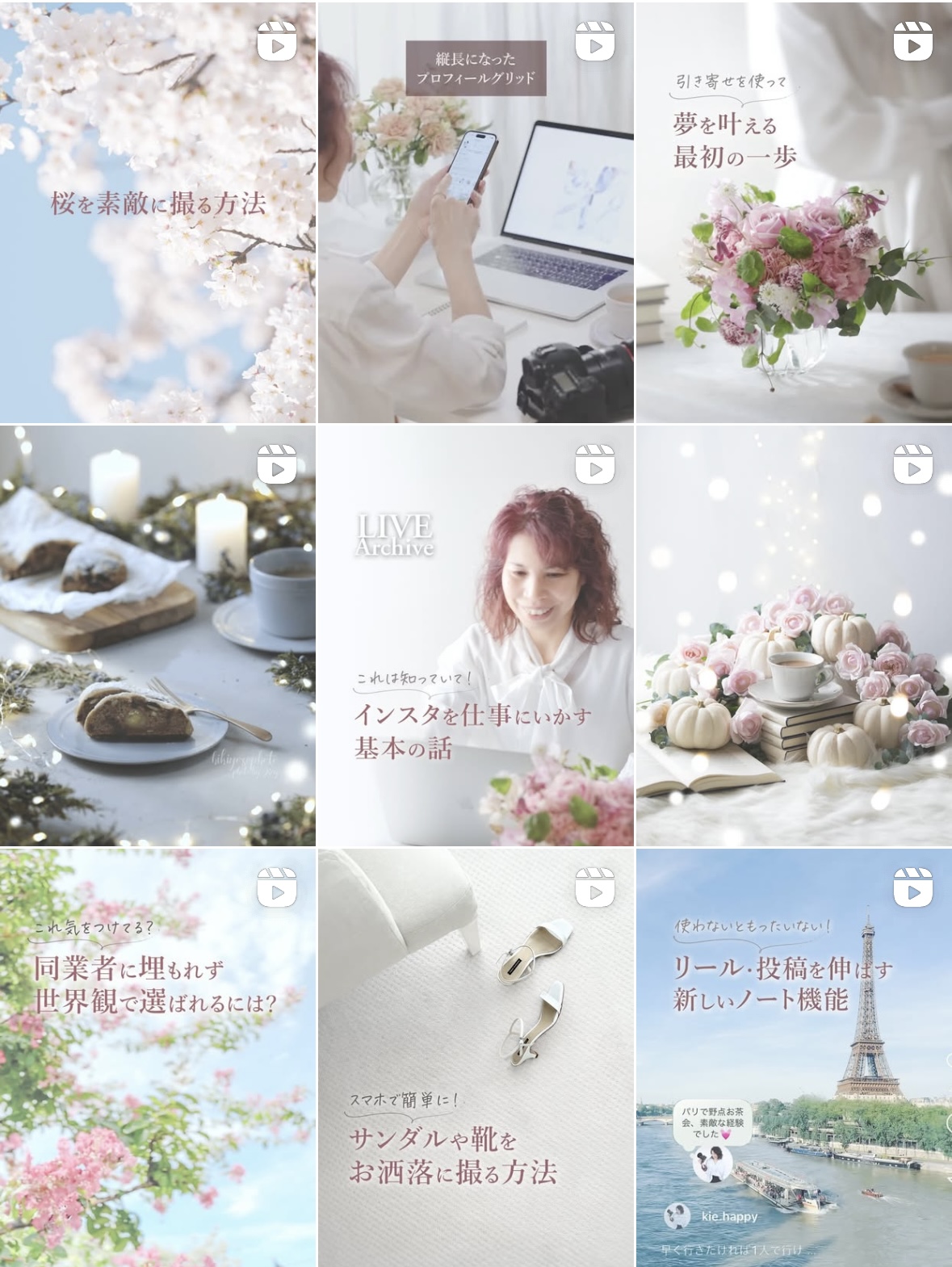Open the stollen and candles reel
This screenshot has height=1267, width=952.
pos(157,636)
